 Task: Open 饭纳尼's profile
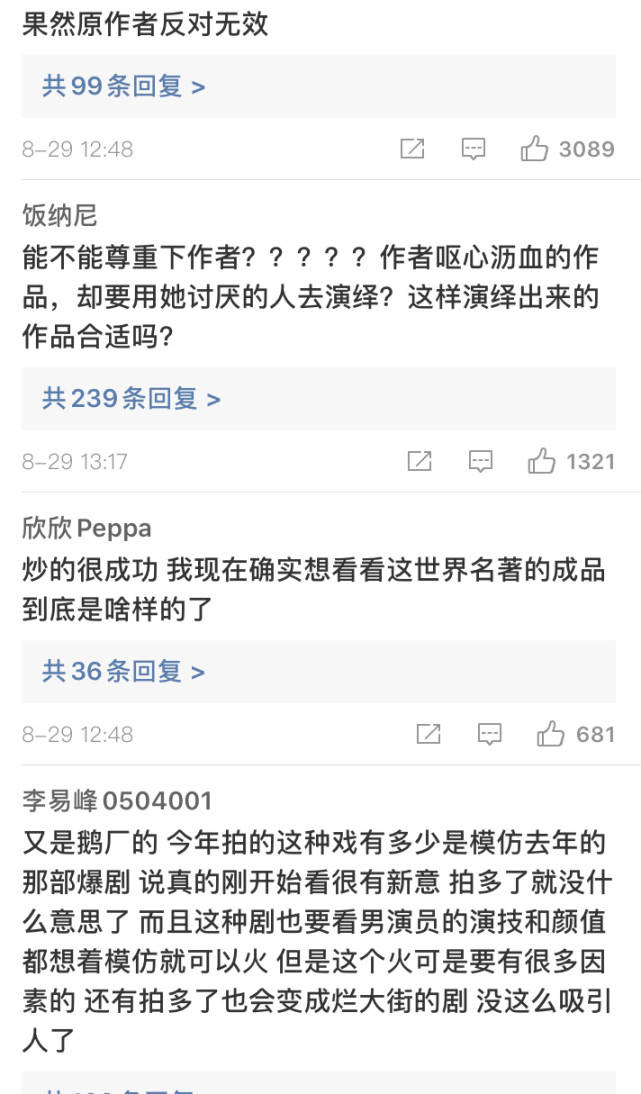[60, 215]
